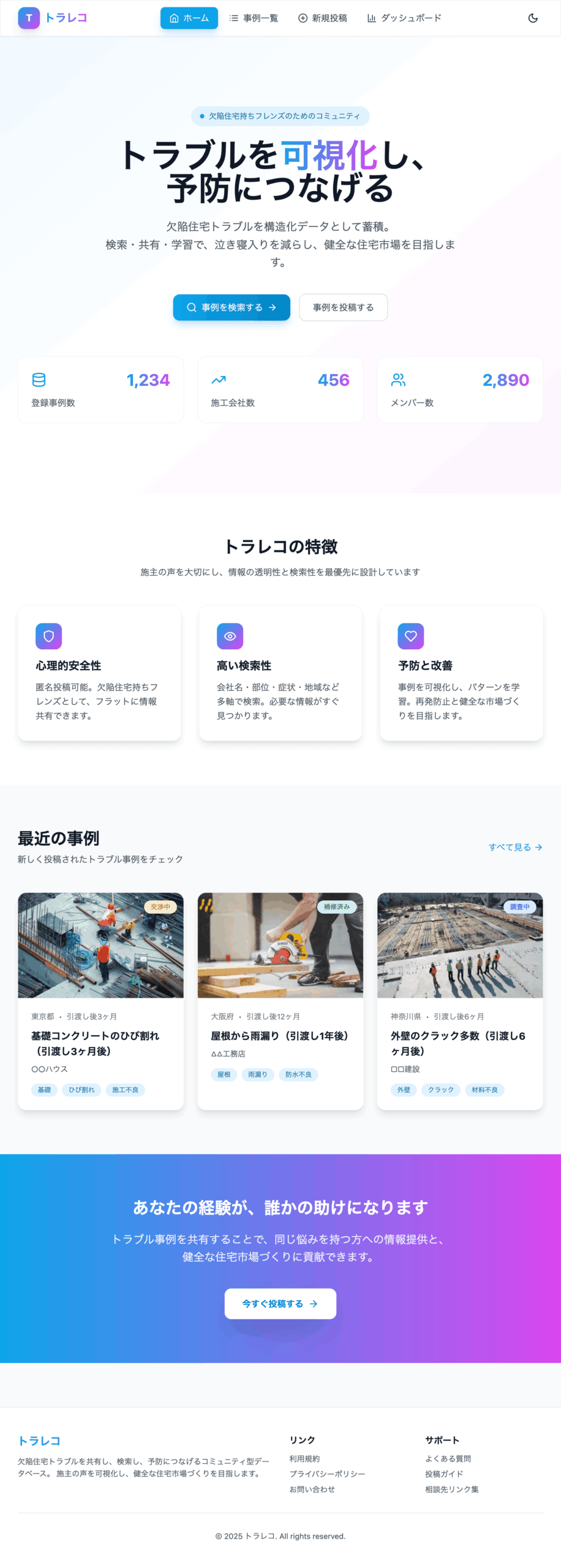
Task: Open the お問い合わせ link
Action: click(312, 1489)
